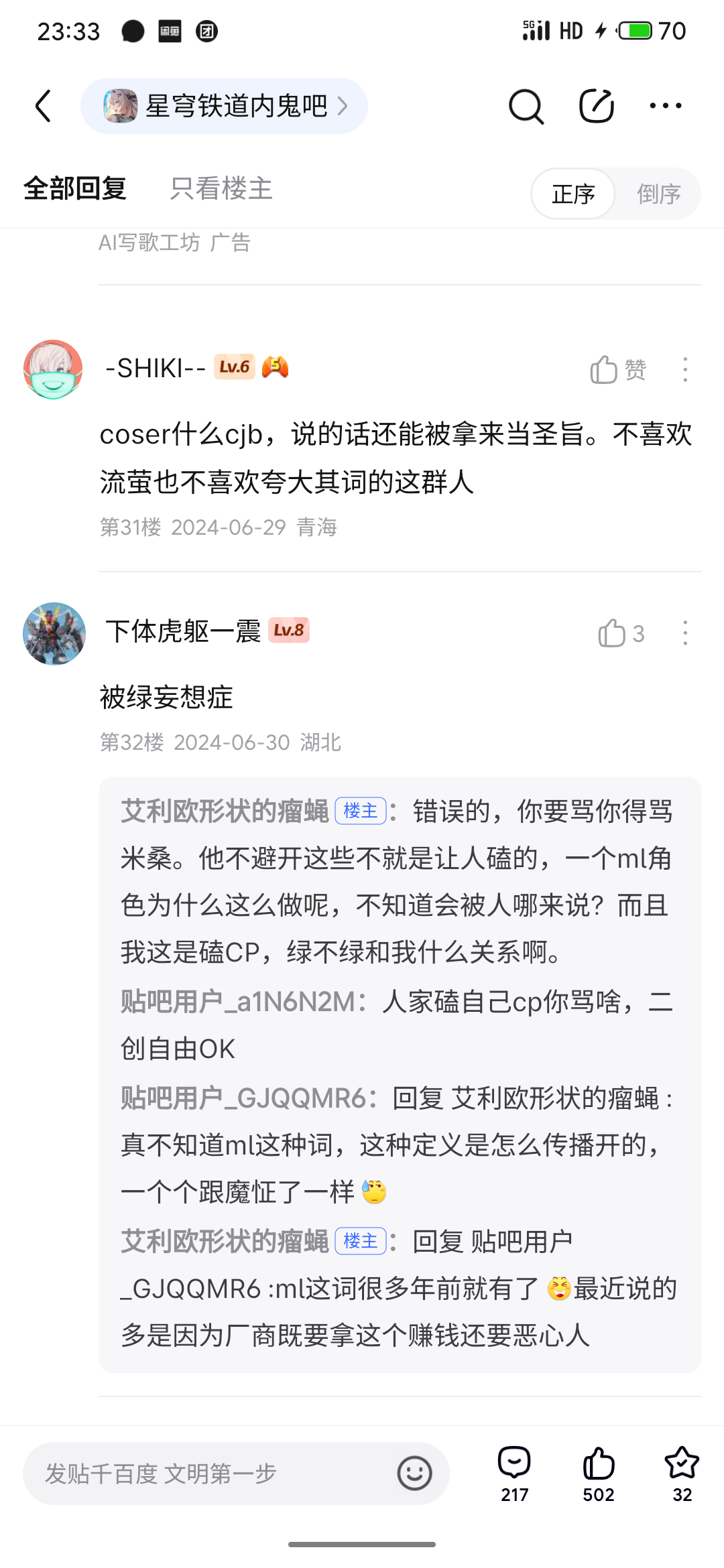This screenshot has width=724, height=1568.
Task: Switch to the 全部回复 tab
Action: click(x=75, y=189)
